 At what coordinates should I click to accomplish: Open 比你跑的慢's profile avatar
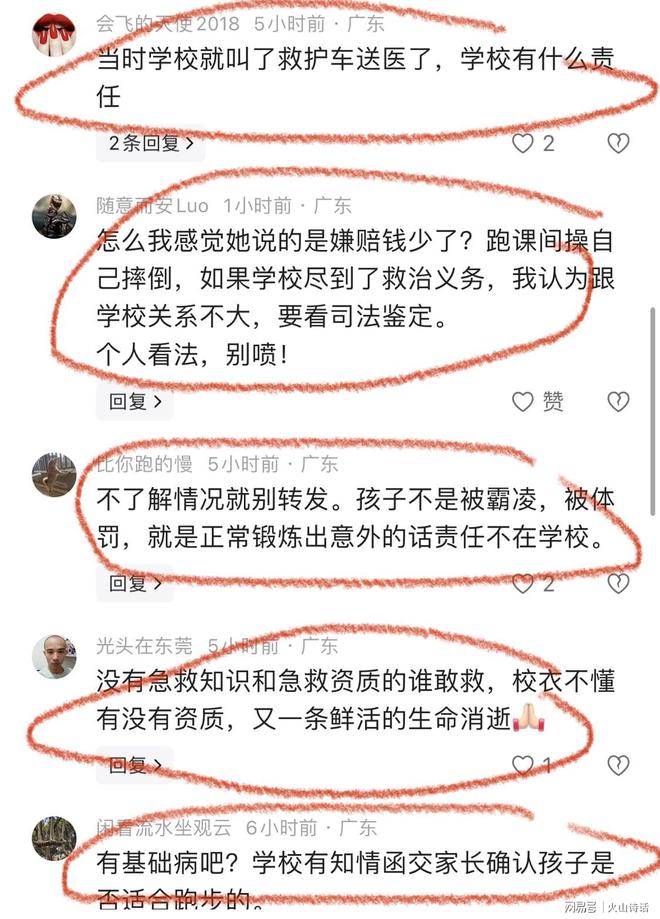(54, 474)
